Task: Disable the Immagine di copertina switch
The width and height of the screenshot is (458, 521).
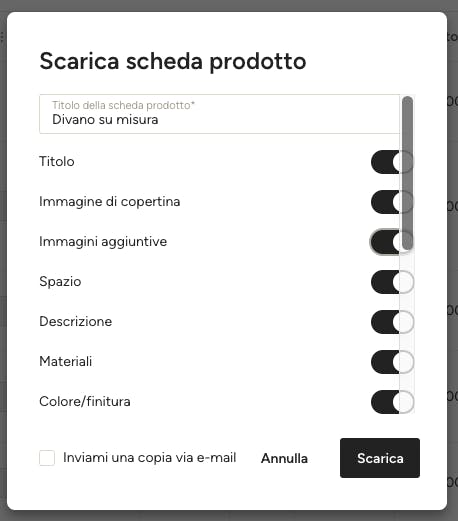Action: pyautogui.click(x=392, y=202)
